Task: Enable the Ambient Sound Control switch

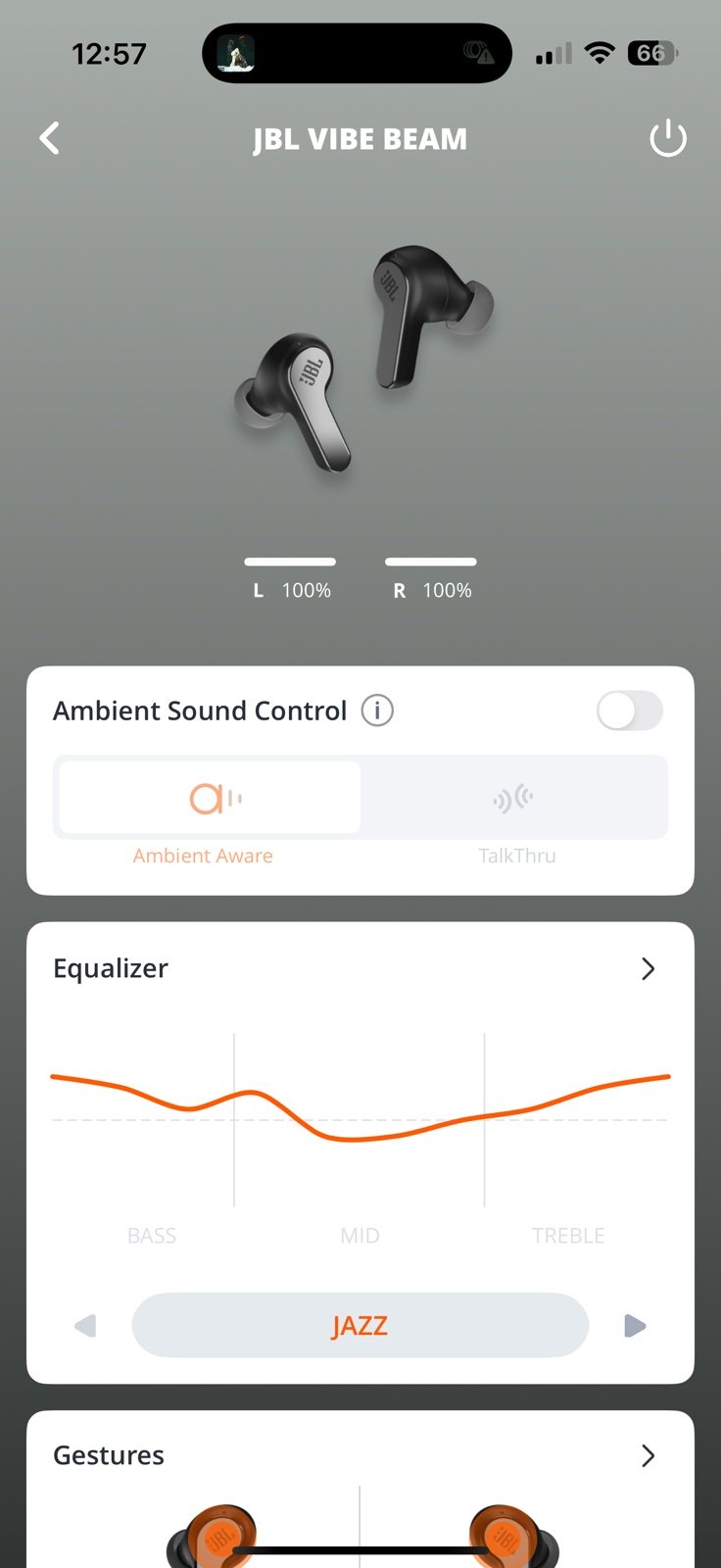Action: [630, 710]
